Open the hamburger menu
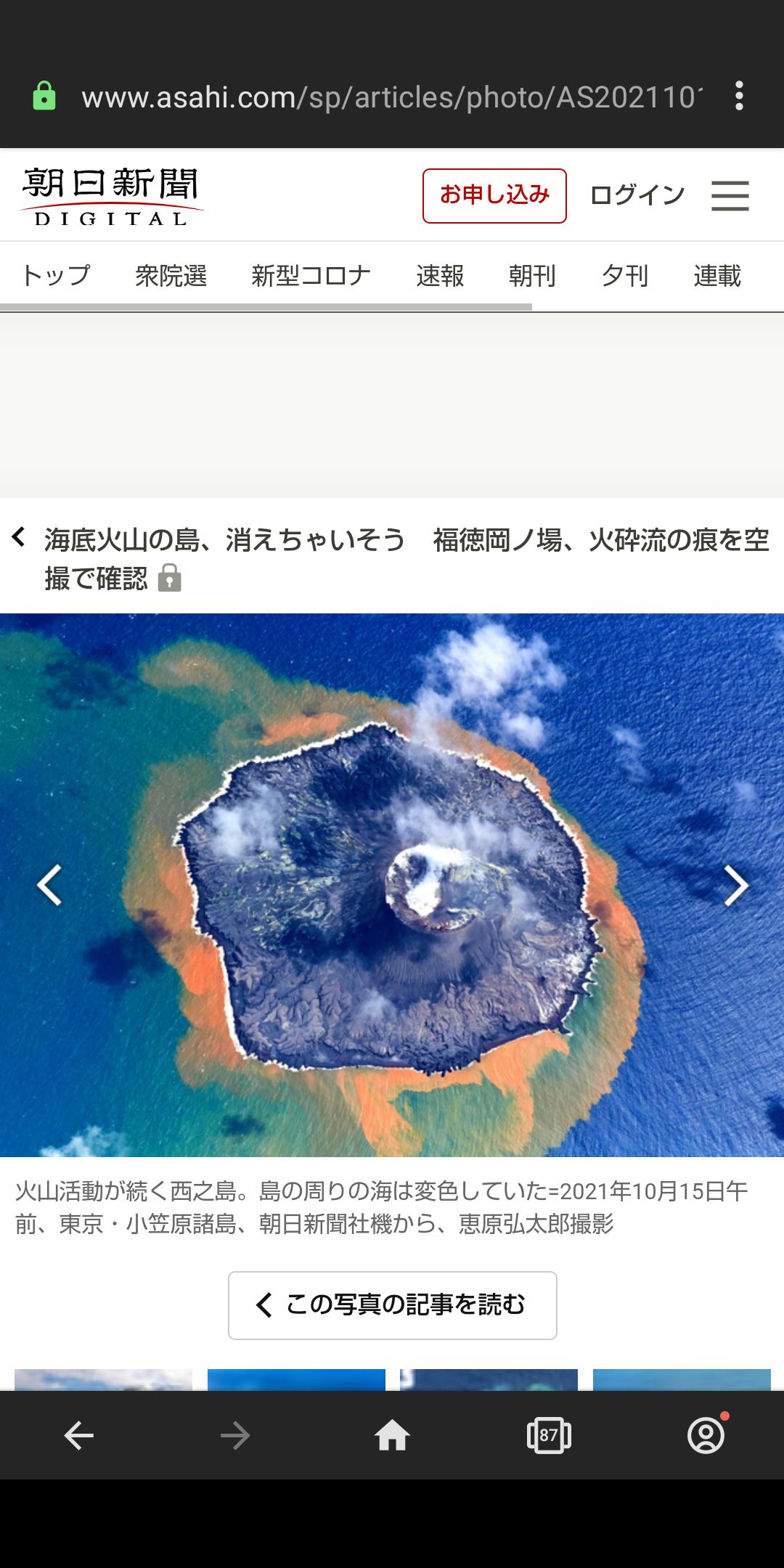The image size is (784, 1568). pyautogui.click(x=730, y=195)
